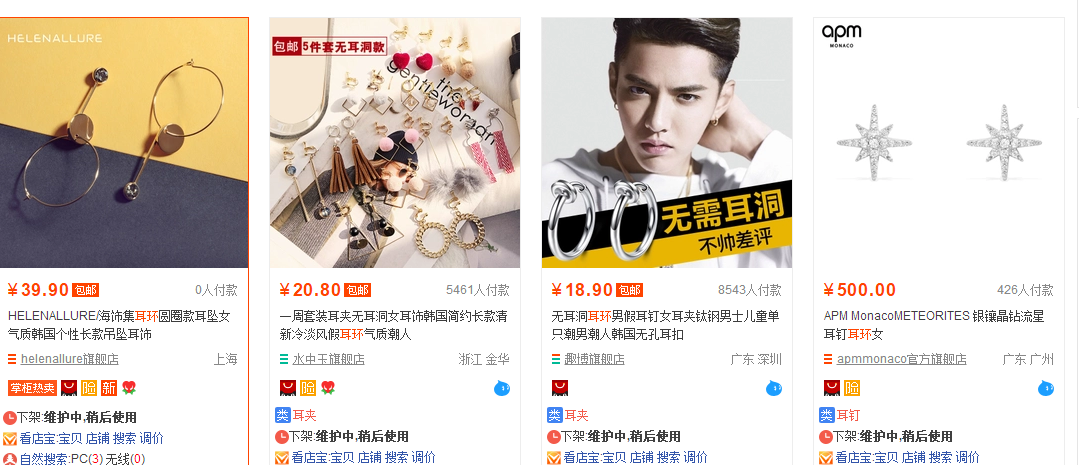Open the HELENALLURE hoop earrings product image
The width and height of the screenshot is (1079, 465).
click(x=123, y=143)
